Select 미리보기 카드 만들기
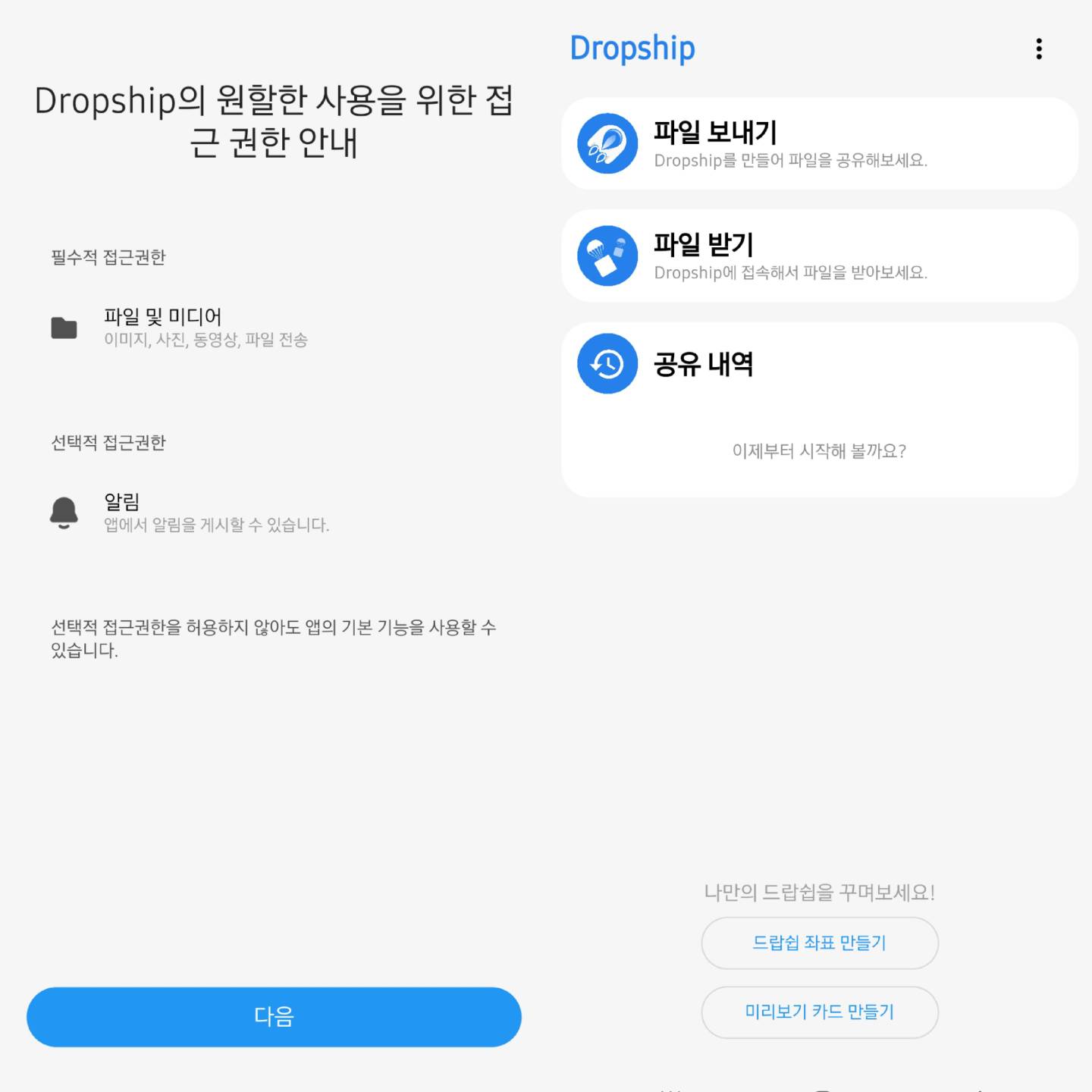Viewport: 1092px width, 1092px height. tap(819, 1012)
